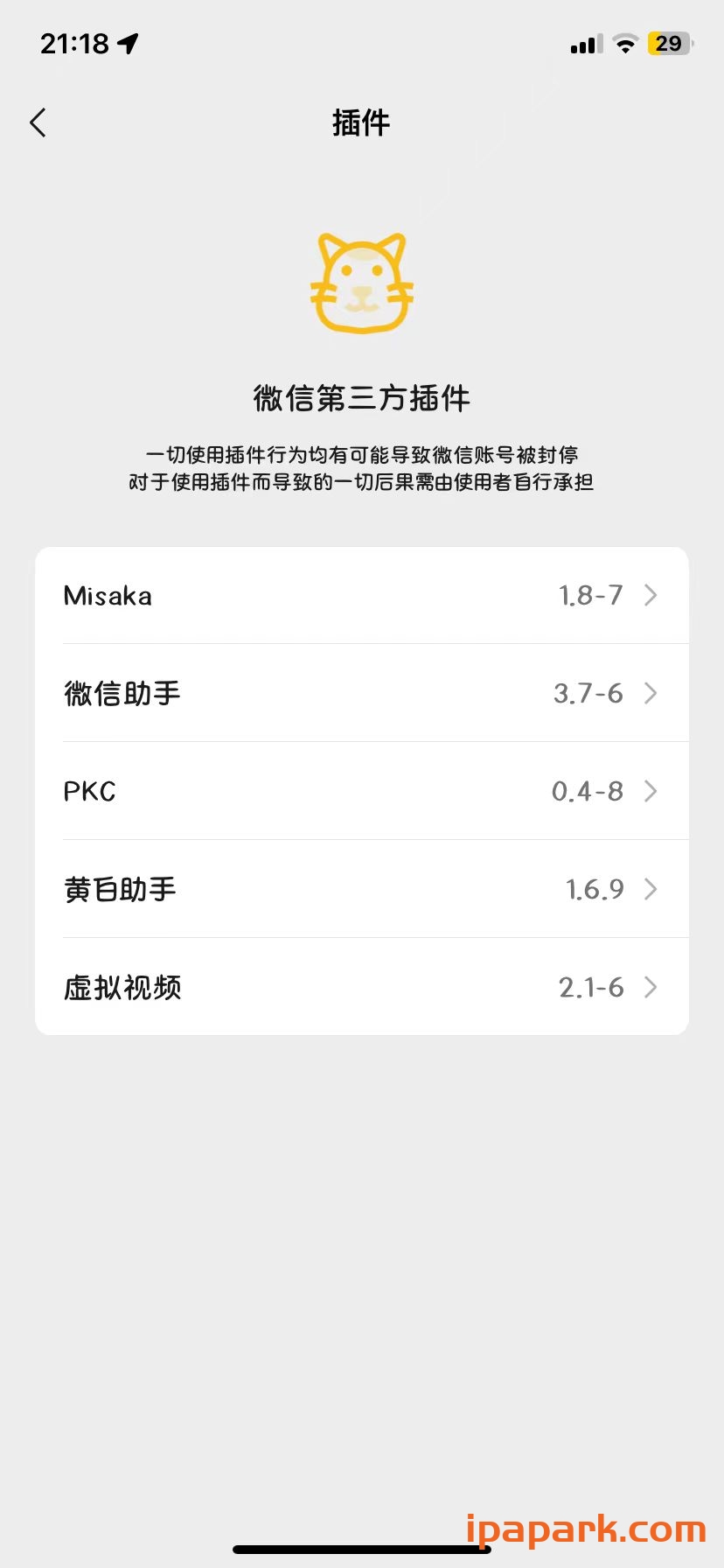
Task: Expand Misaka details via its chevron
Action: (651, 595)
